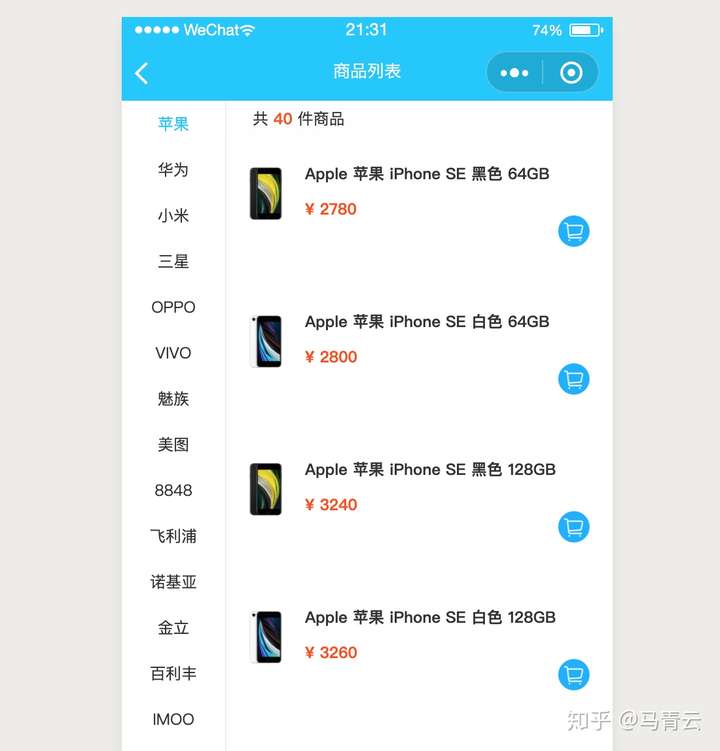
Task: Go back from the product list
Action: click(142, 73)
